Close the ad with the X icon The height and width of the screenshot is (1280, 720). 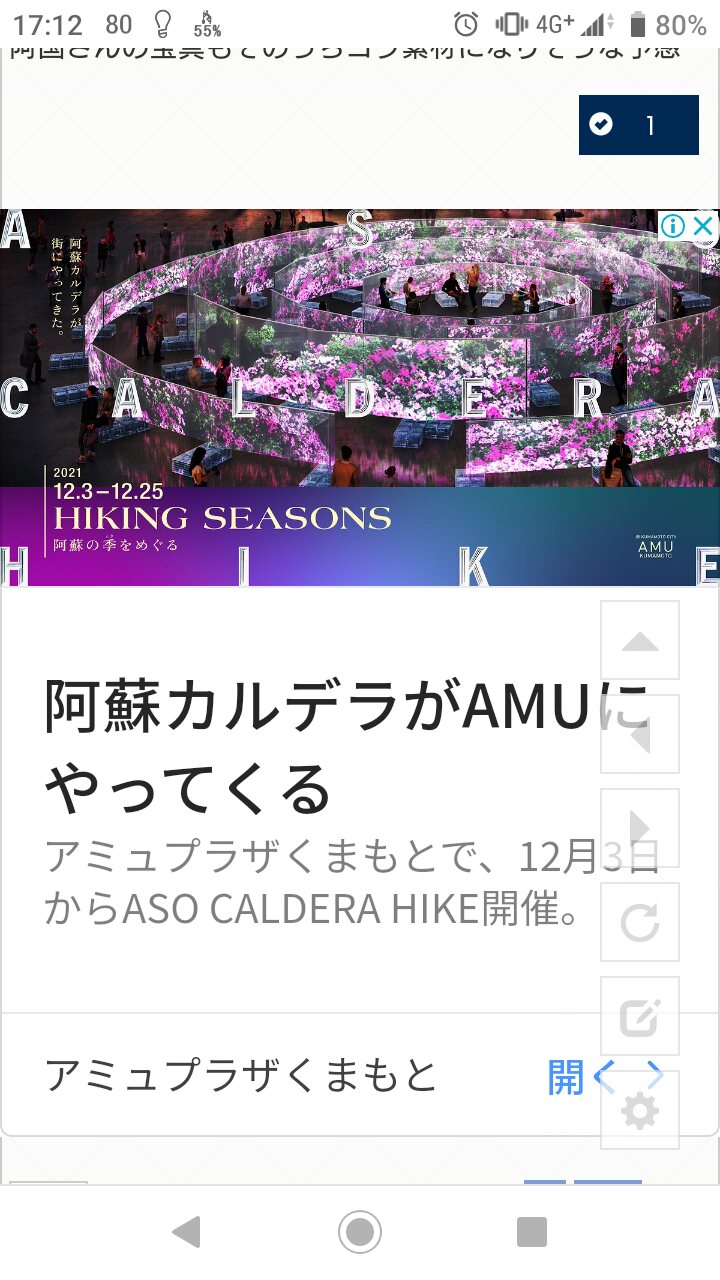click(x=704, y=226)
